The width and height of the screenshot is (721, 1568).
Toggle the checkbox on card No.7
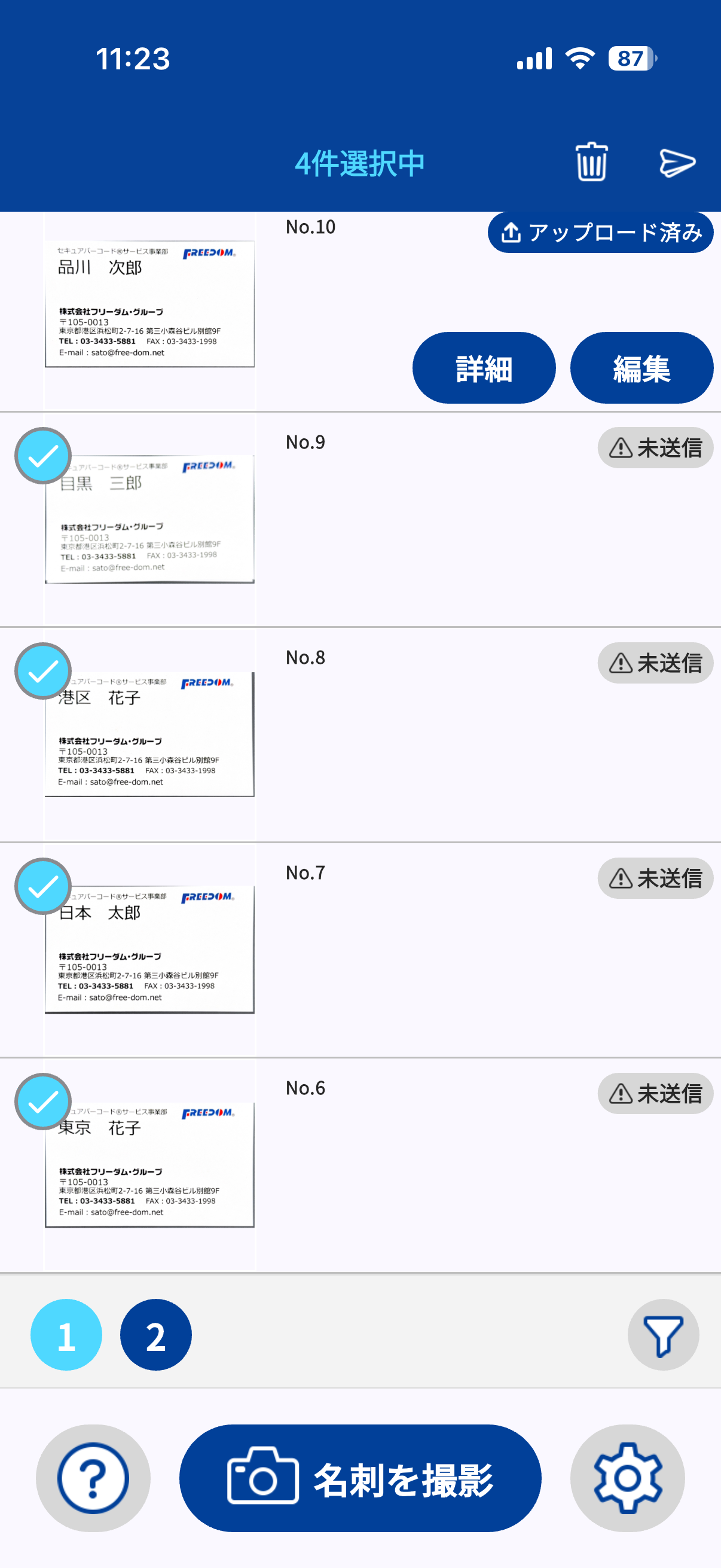click(43, 886)
